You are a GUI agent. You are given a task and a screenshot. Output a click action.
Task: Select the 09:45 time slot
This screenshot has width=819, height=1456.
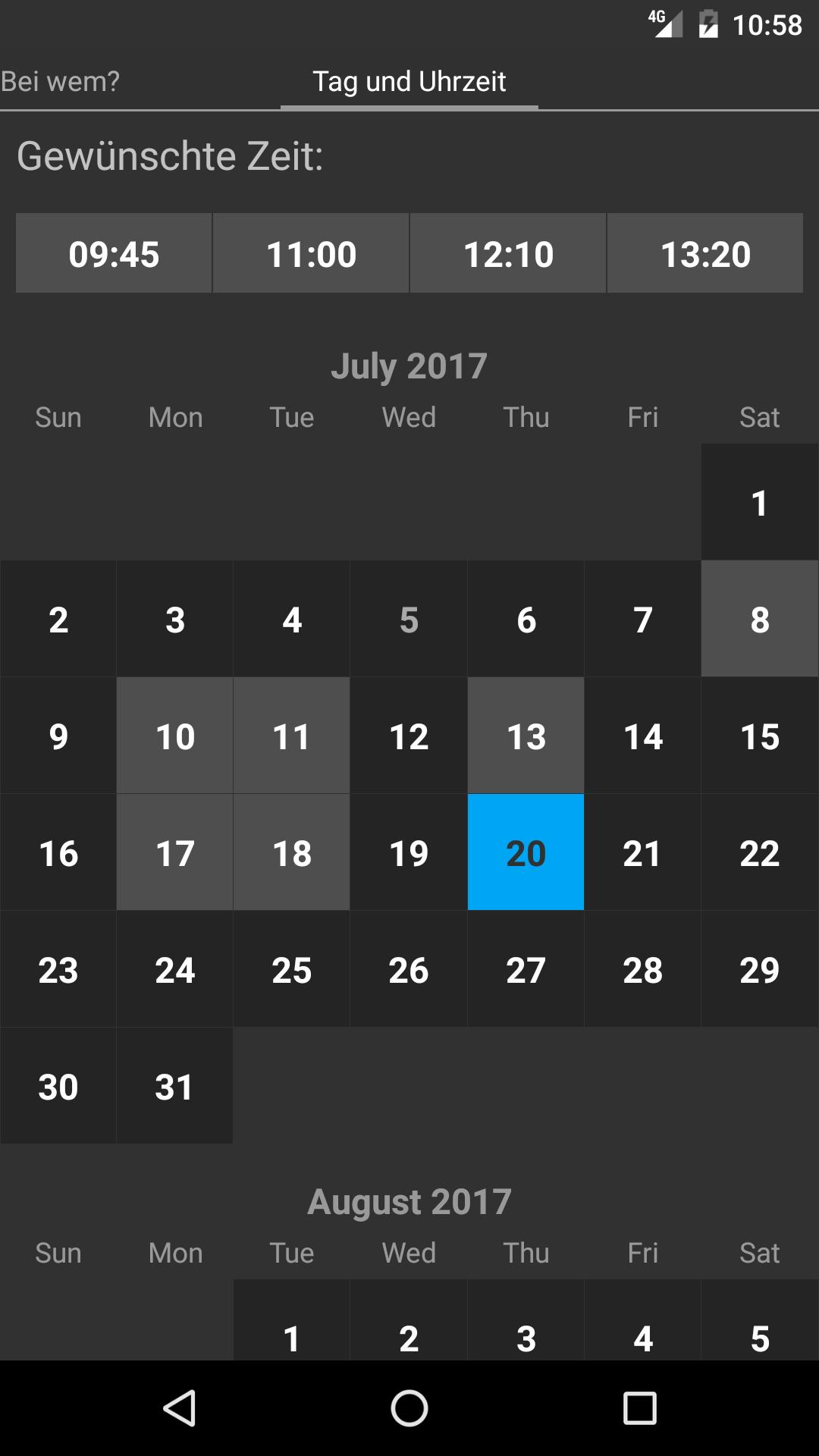[x=114, y=253]
